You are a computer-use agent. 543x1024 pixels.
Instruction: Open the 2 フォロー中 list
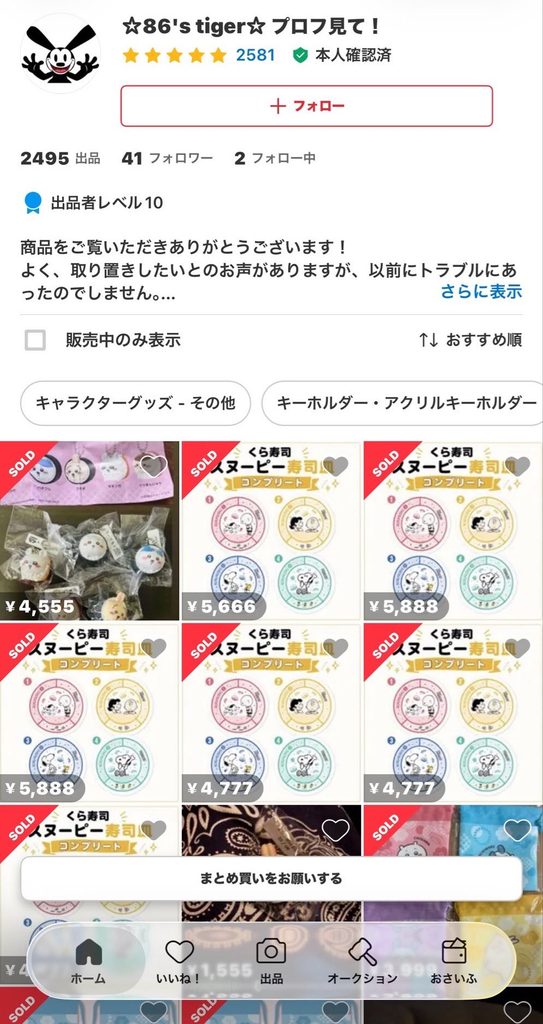[x=274, y=158]
